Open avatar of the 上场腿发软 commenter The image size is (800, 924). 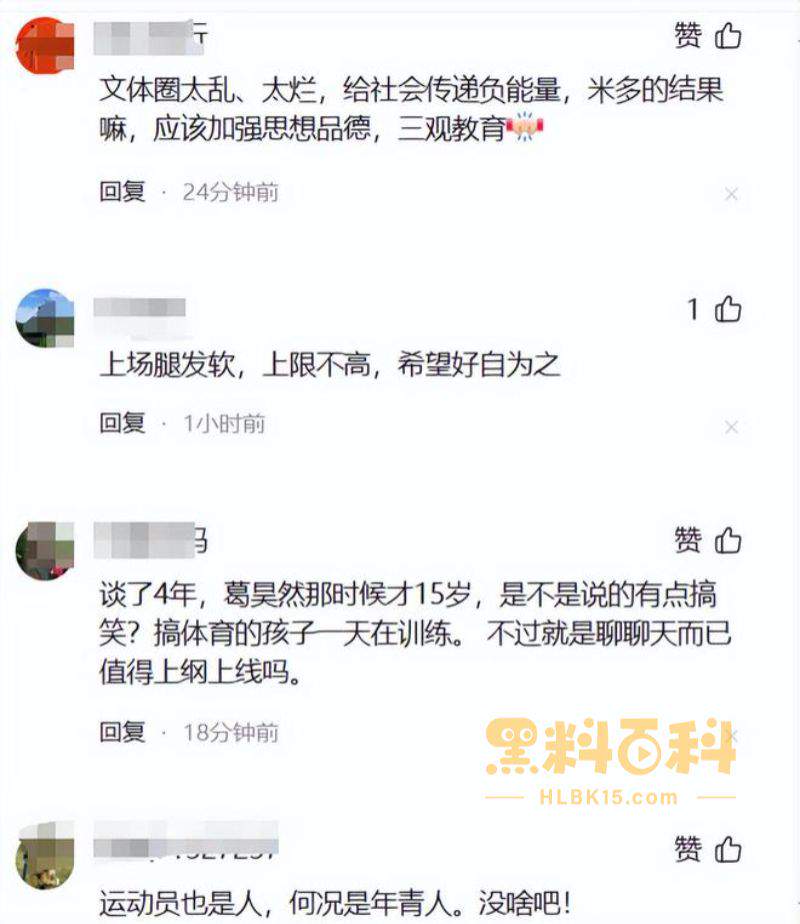45,317
